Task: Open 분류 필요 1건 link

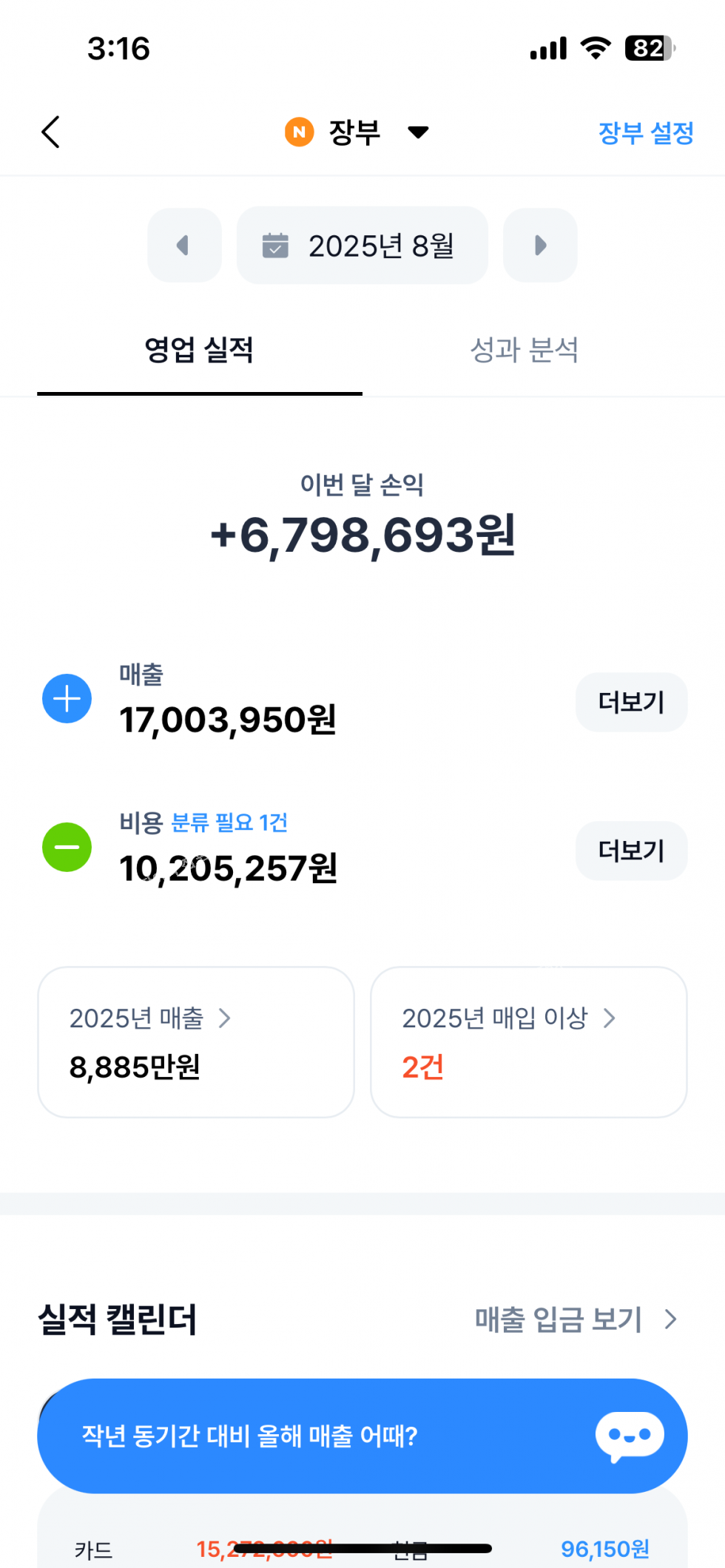Action: (229, 822)
